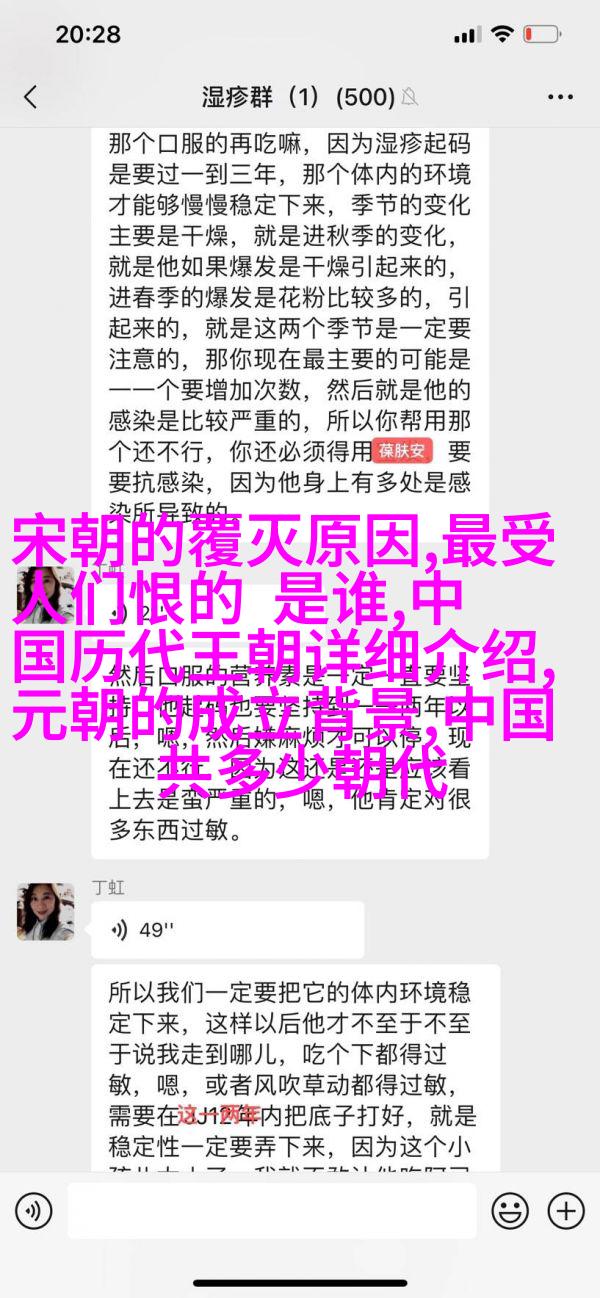Open 丁虹's profile avatar beside the voice message

tap(45, 911)
